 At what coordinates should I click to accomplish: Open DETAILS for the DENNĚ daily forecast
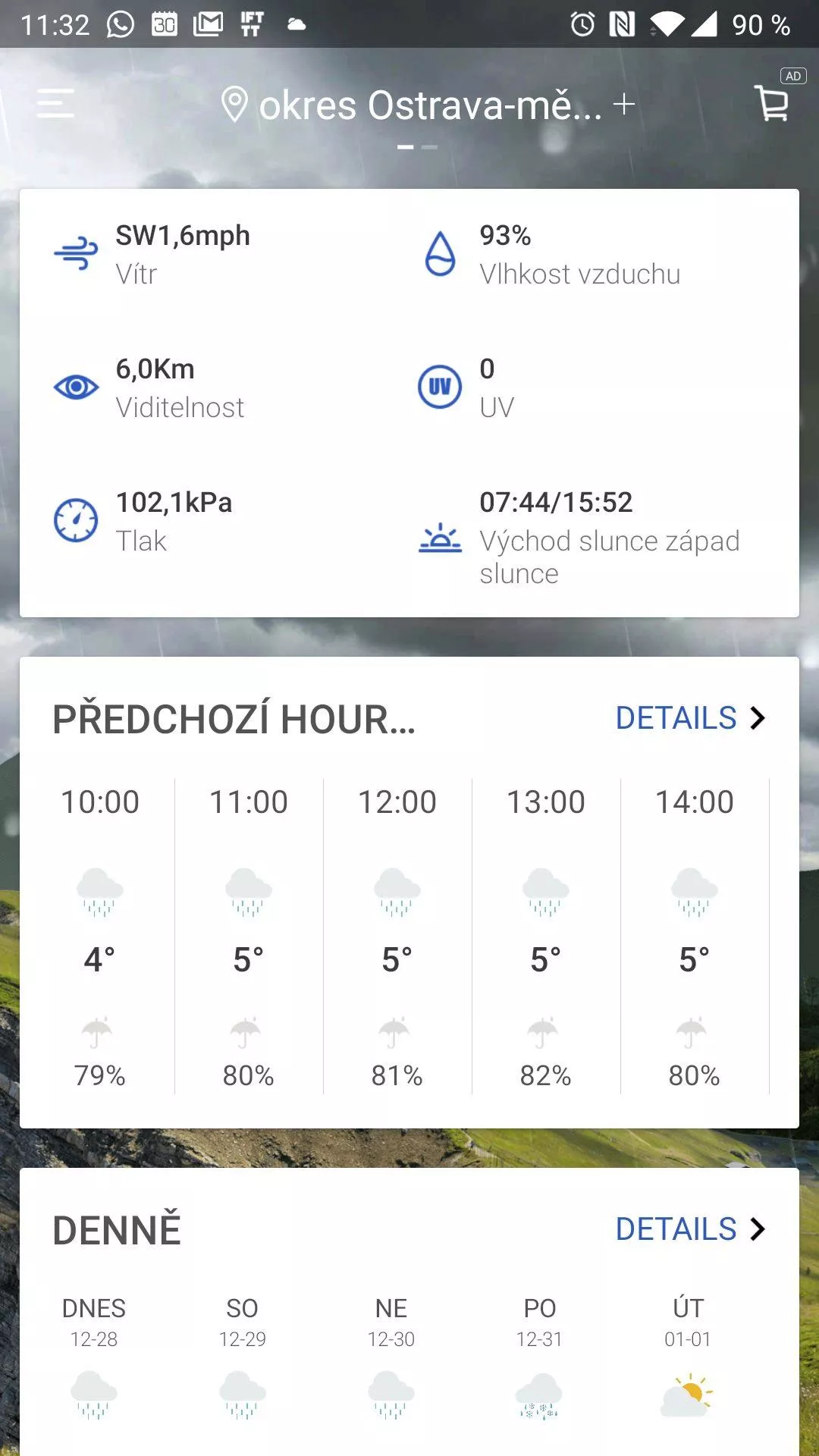tap(691, 1228)
